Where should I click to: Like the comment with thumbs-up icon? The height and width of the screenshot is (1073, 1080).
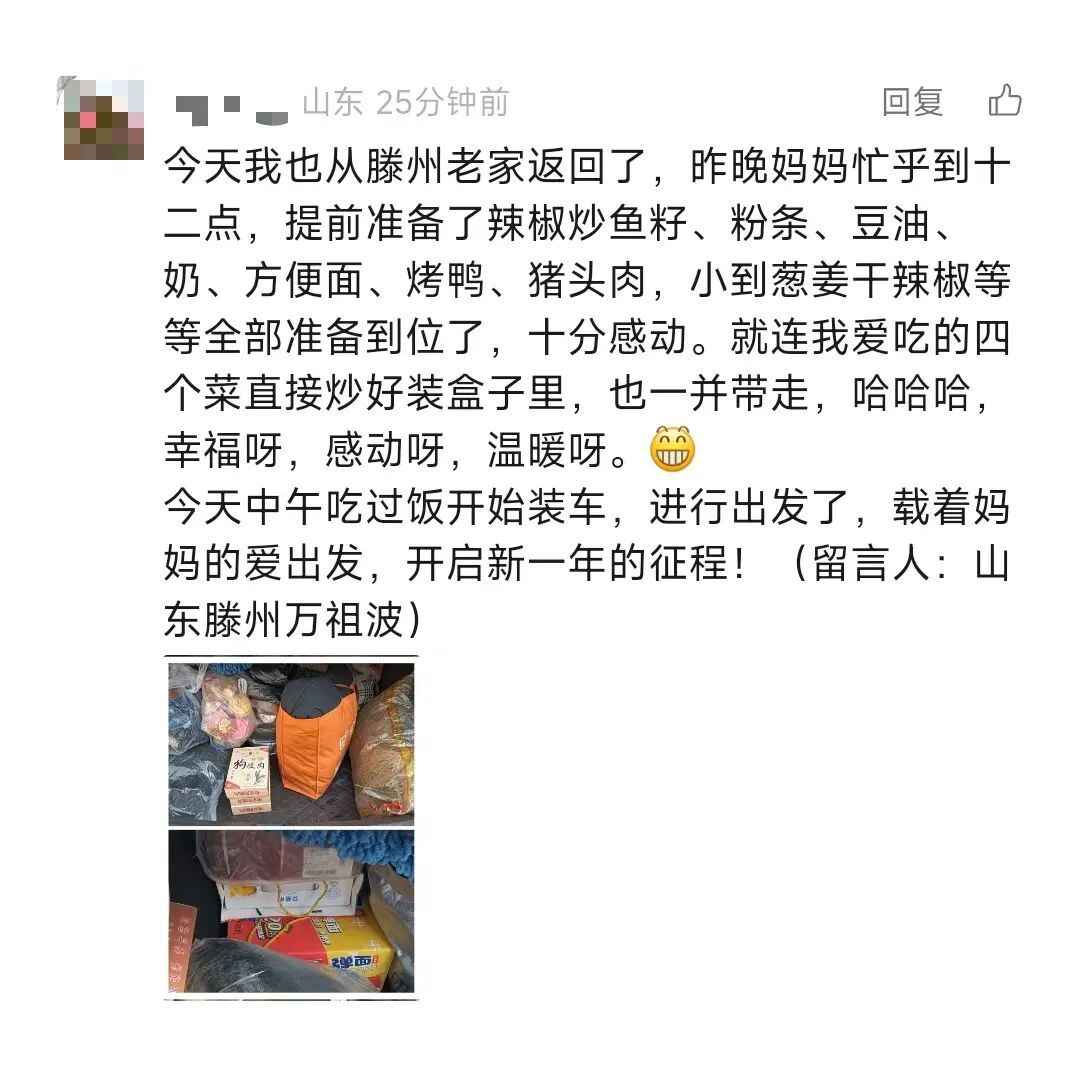tap(1004, 100)
